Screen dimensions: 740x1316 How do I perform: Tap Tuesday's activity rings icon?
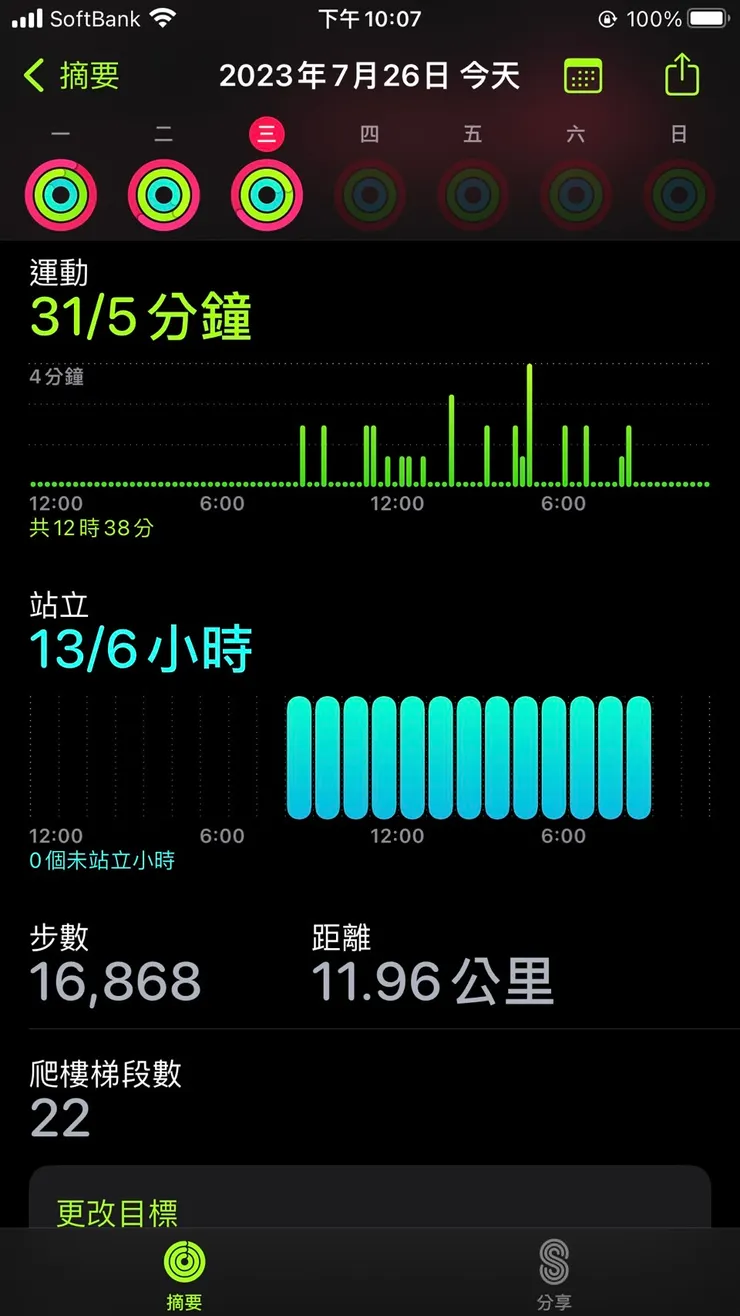coord(163,194)
